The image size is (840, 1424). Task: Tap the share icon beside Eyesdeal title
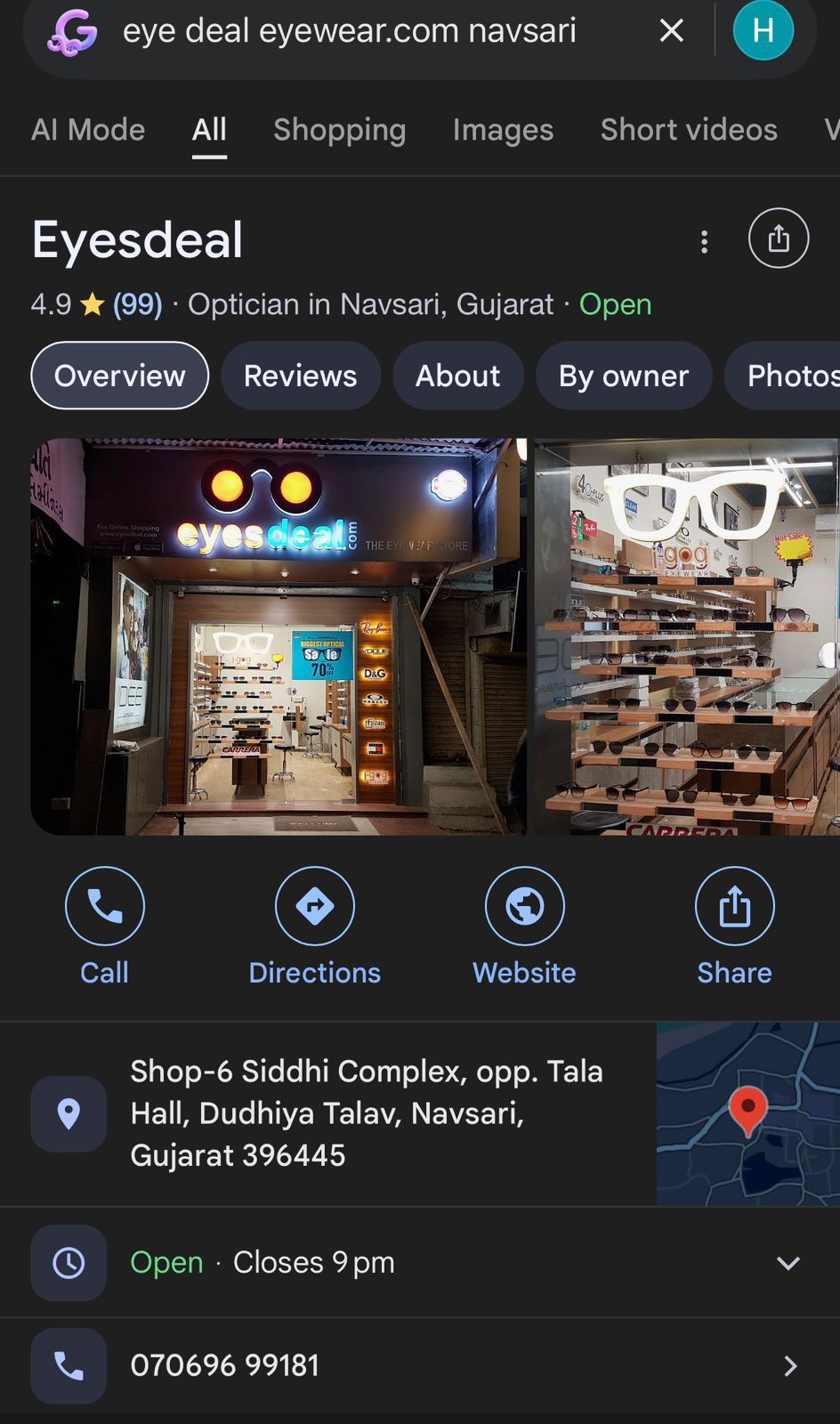tap(778, 239)
